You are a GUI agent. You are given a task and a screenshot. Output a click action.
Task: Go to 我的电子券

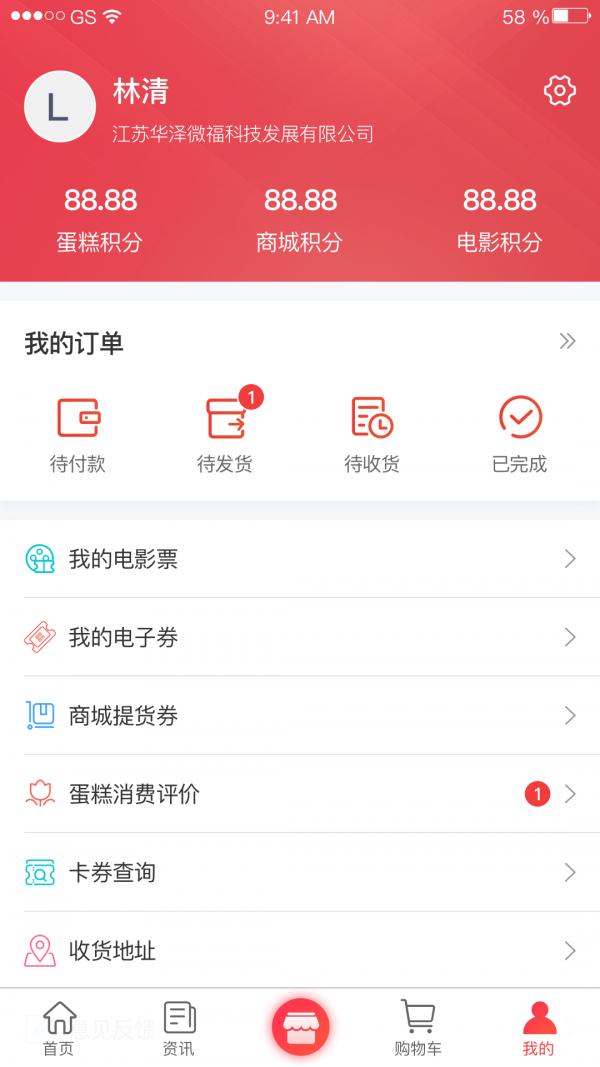tap(300, 637)
